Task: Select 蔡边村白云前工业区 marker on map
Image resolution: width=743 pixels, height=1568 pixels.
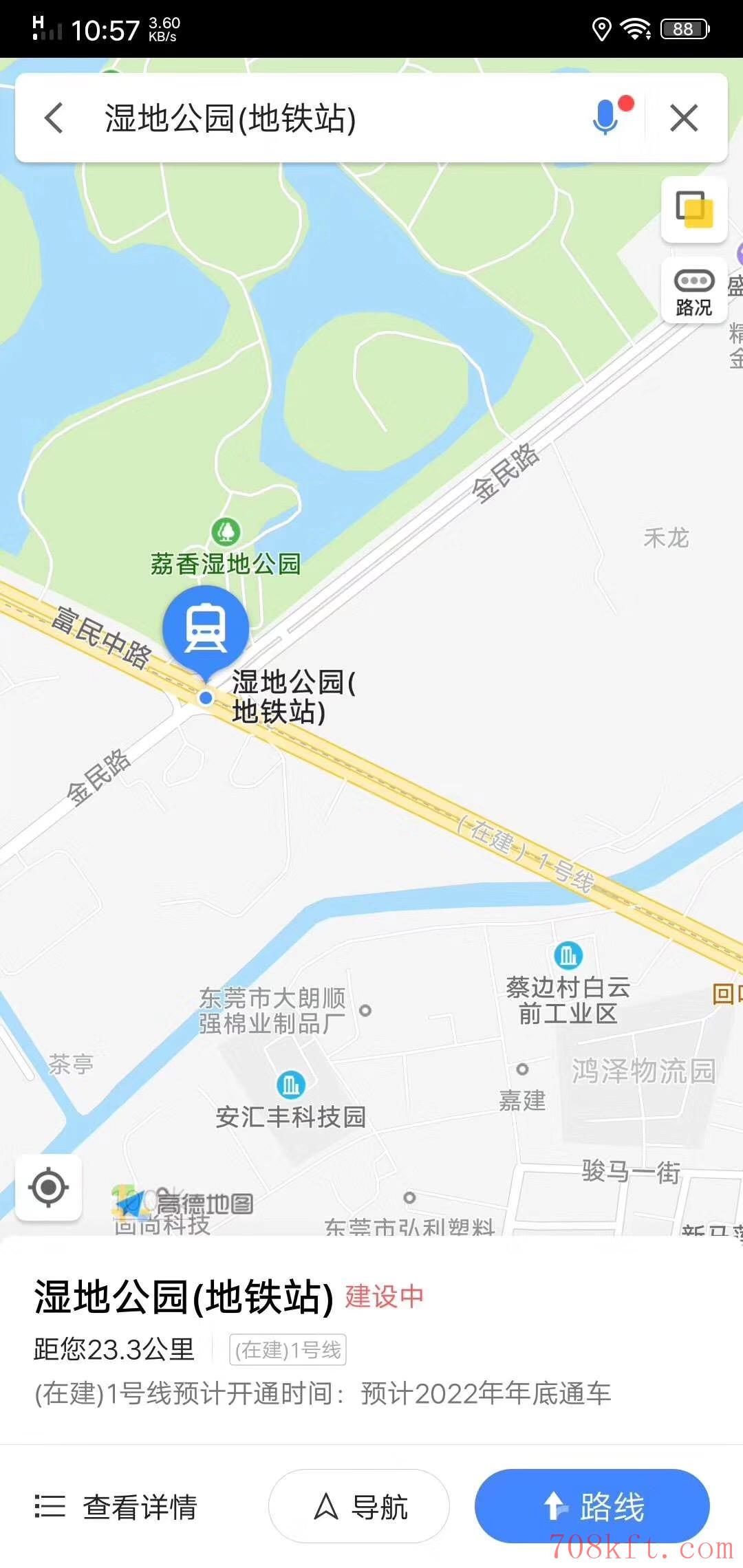Action: [568, 955]
